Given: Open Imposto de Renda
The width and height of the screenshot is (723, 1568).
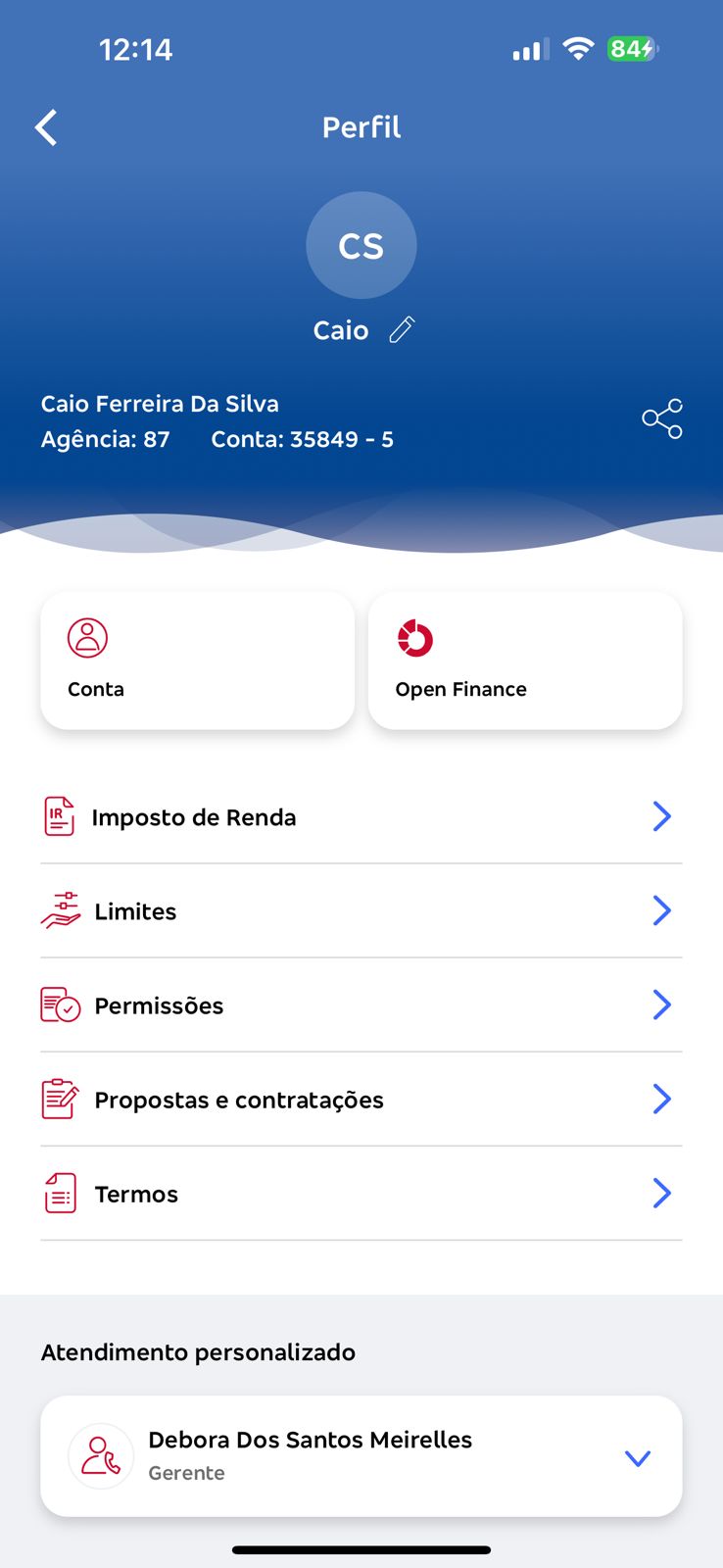Looking at the screenshot, I should coord(361,817).
